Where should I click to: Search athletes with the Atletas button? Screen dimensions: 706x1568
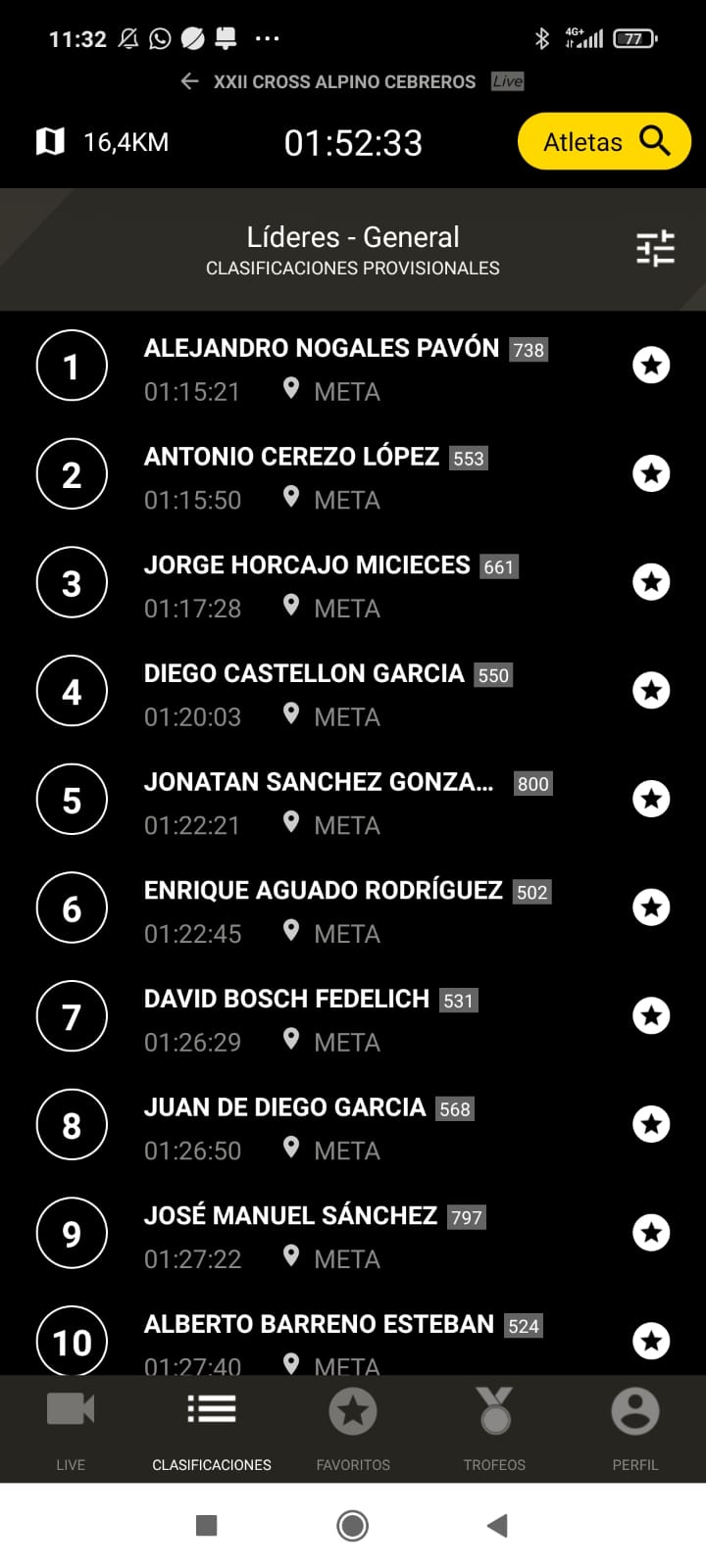(603, 142)
